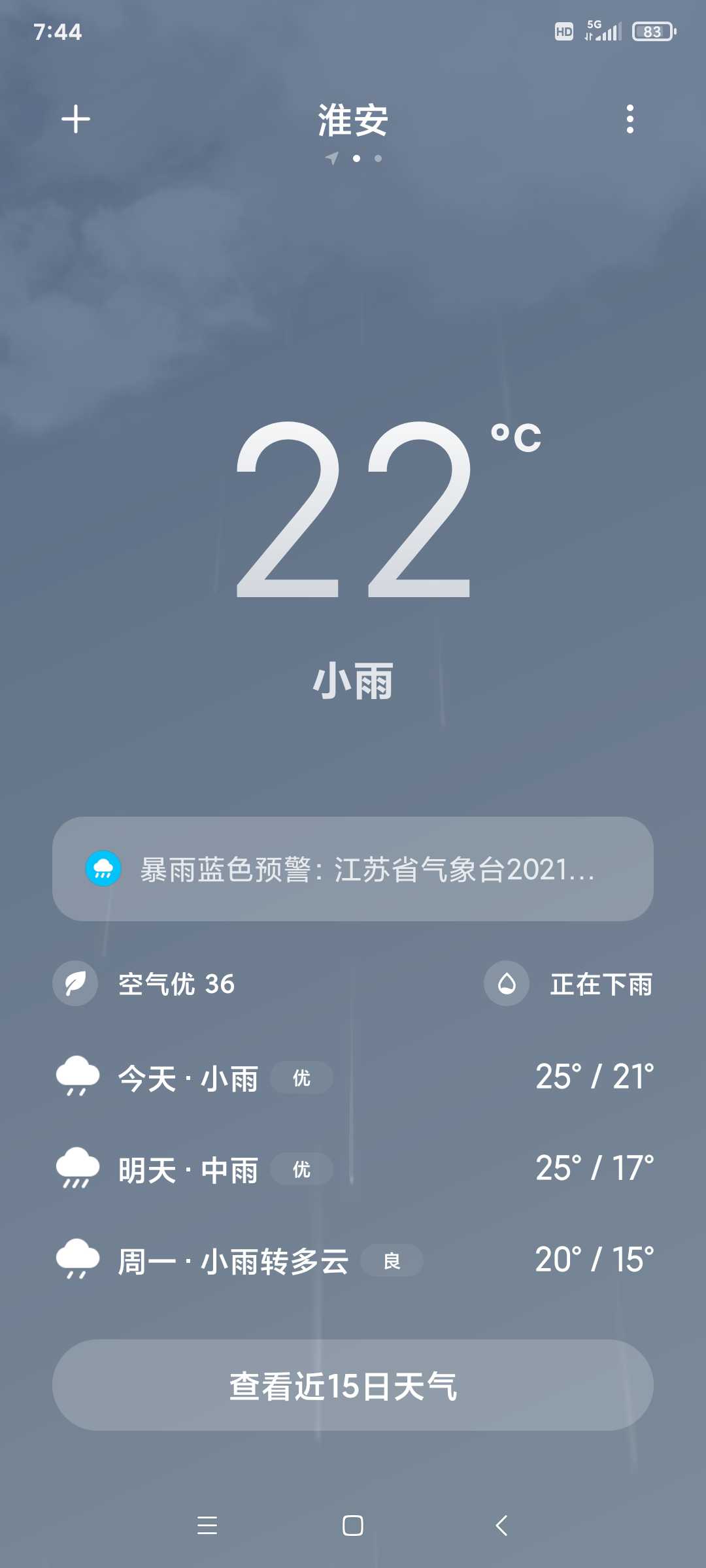Viewport: 706px width, 1568px height.
Task: Open the 暴雨蓝色预警 rainstorm warning card
Action: [353, 869]
